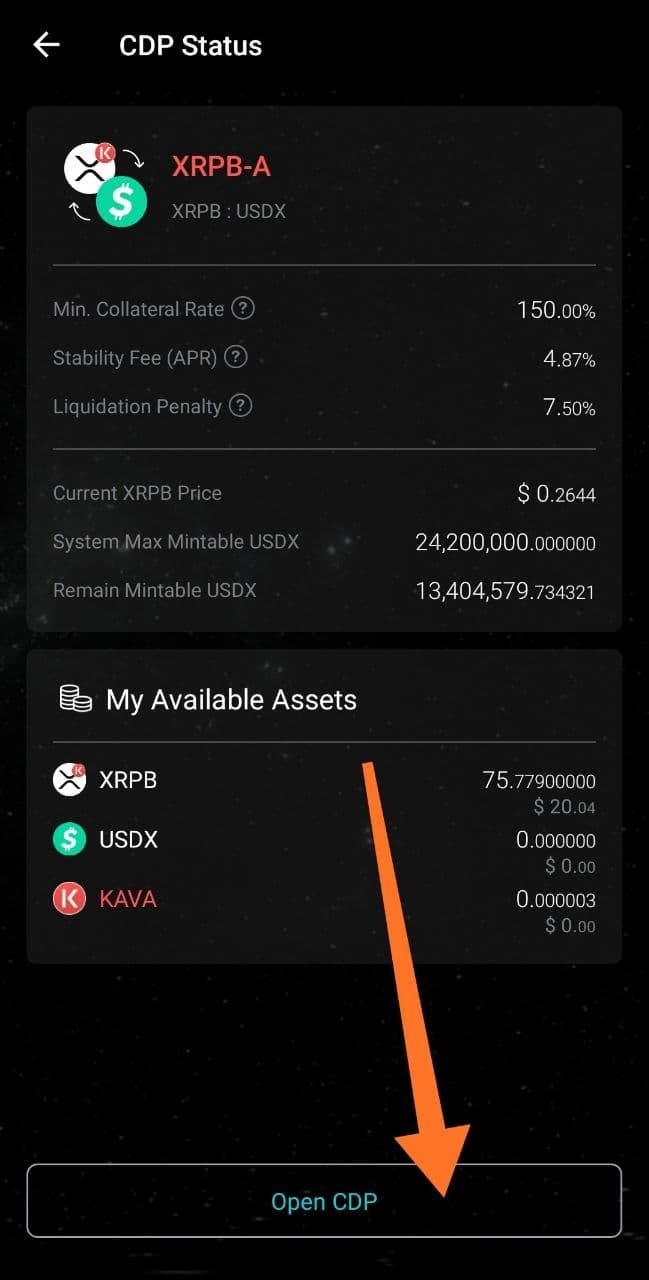View Liquidation Penalty help tooltip
649x1280 pixels.
click(x=240, y=405)
